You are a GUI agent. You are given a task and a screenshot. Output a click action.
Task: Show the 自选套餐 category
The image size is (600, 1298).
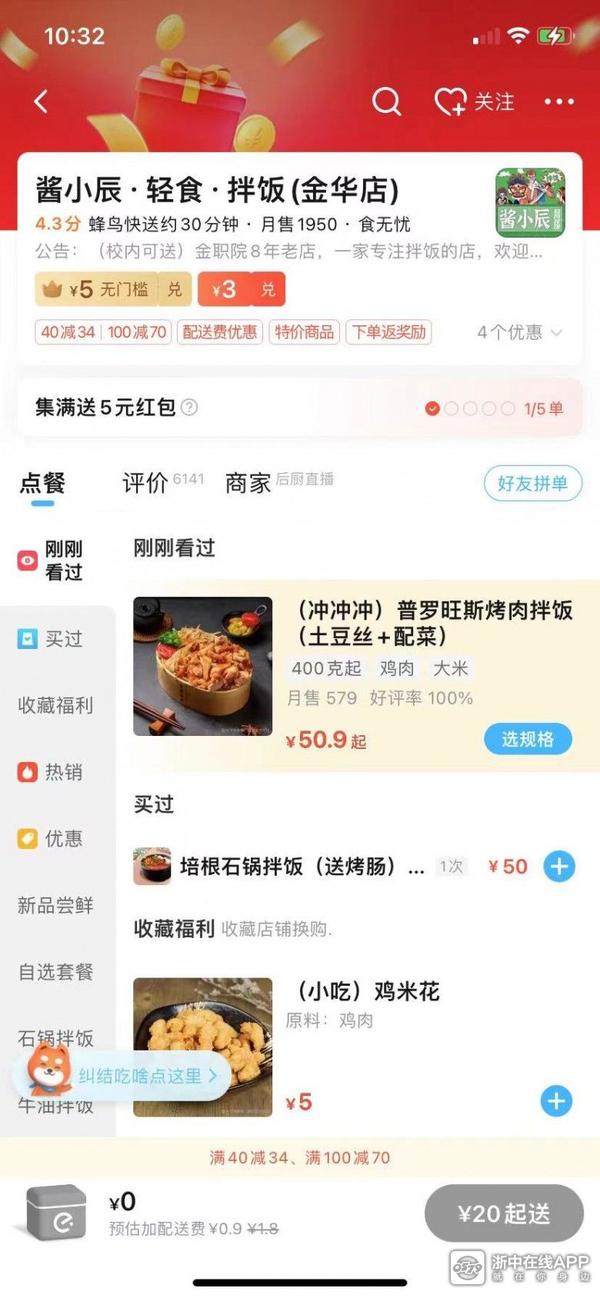56,971
